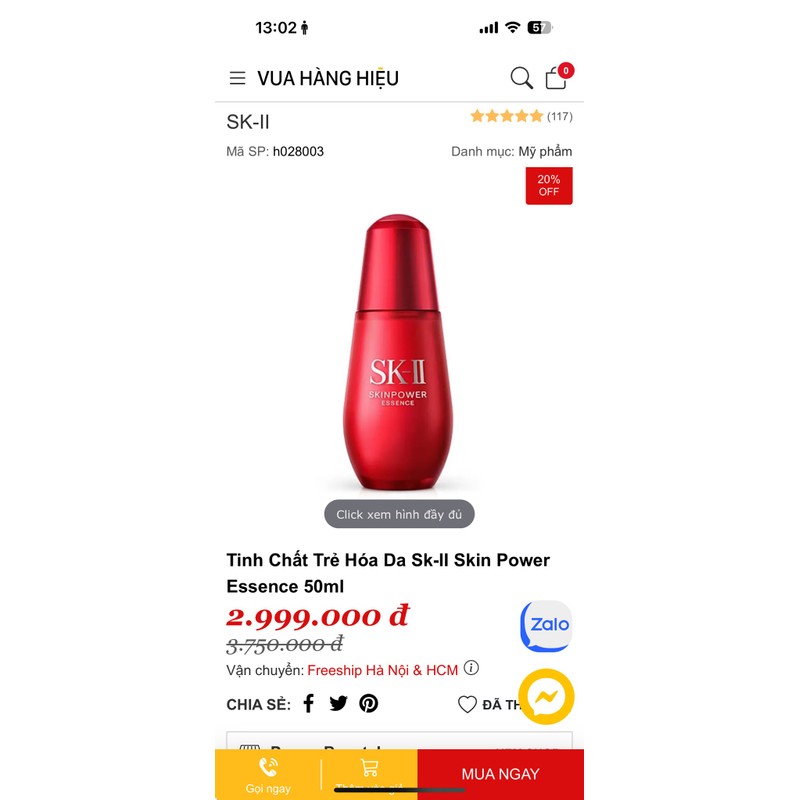The height and width of the screenshot is (800, 800).
Task: Tap MUA NGAY to buy now
Action: [500, 774]
